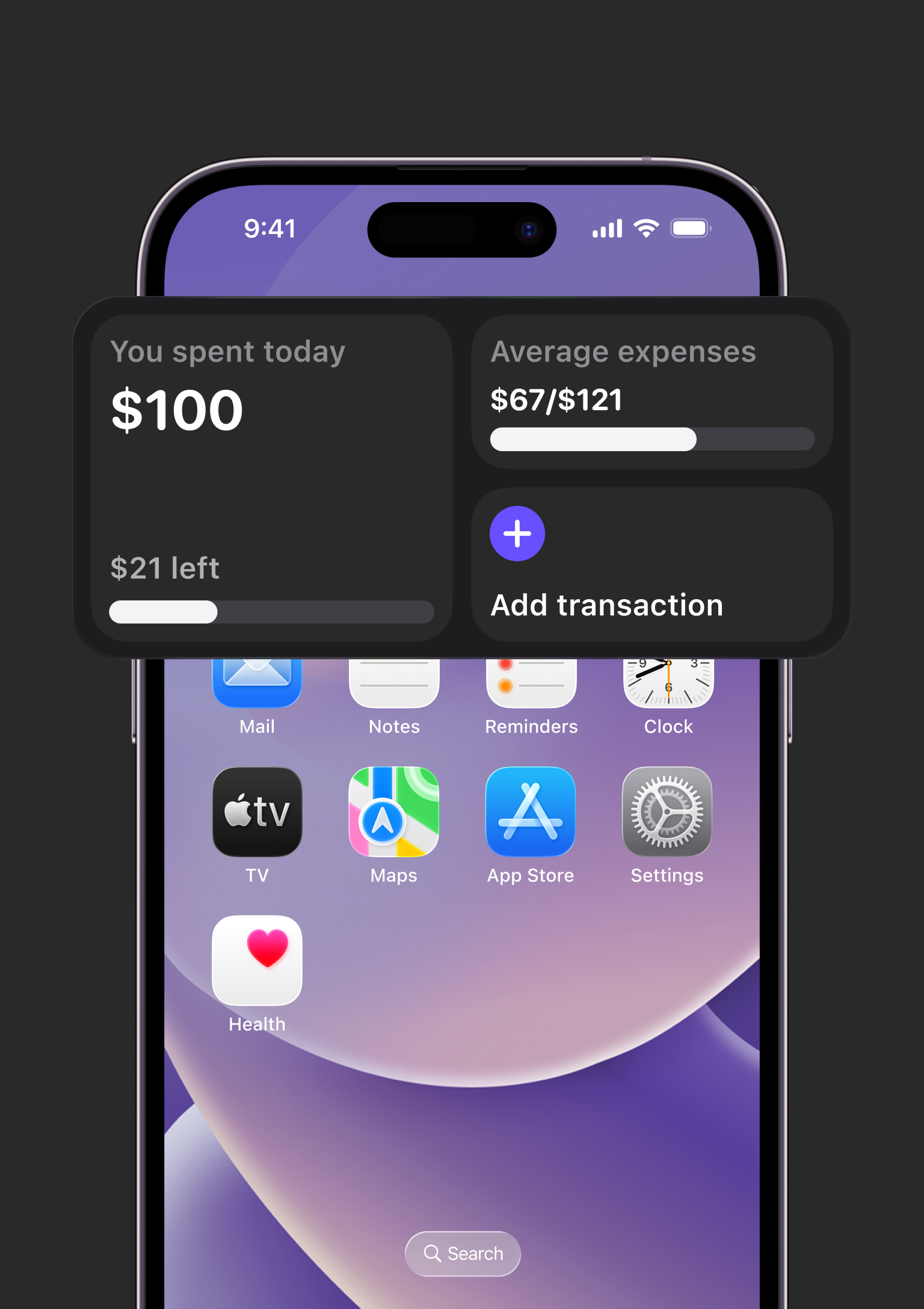Screen dimensions: 924x1309
Task: Open Search from the home screen
Action: [462, 1254]
